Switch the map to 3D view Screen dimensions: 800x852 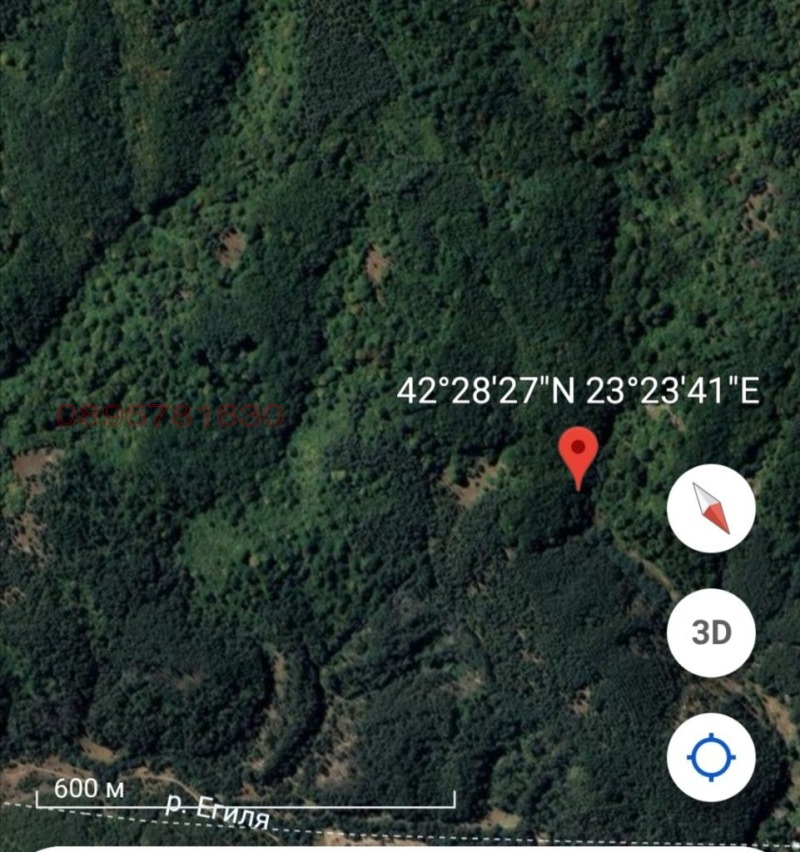pos(711,633)
